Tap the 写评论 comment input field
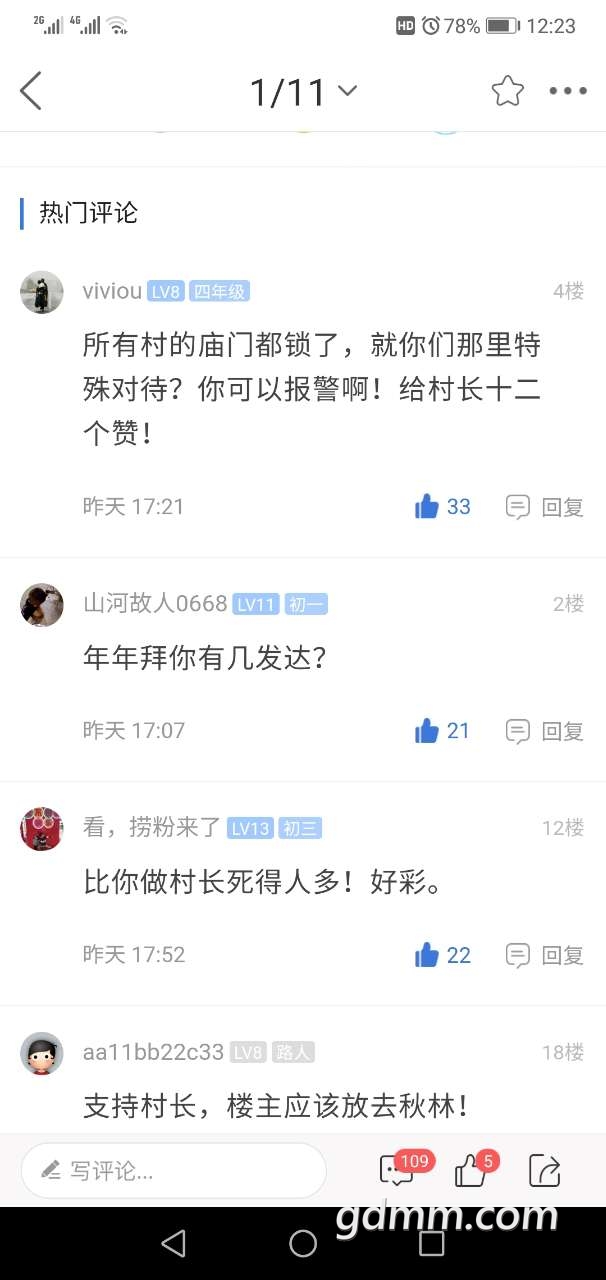 tap(174, 1170)
